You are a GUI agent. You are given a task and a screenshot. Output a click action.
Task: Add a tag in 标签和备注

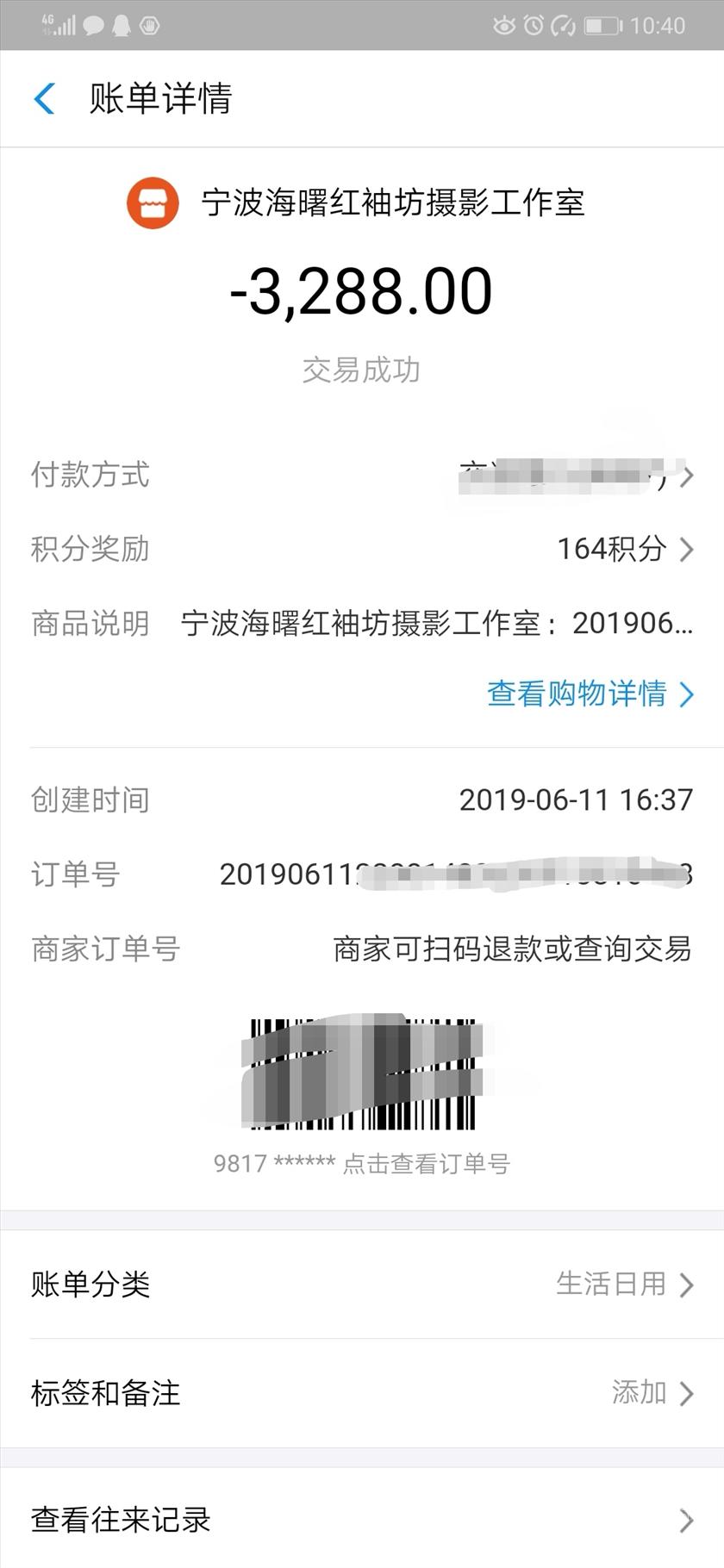pyautogui.click(x=362, y=1393)
